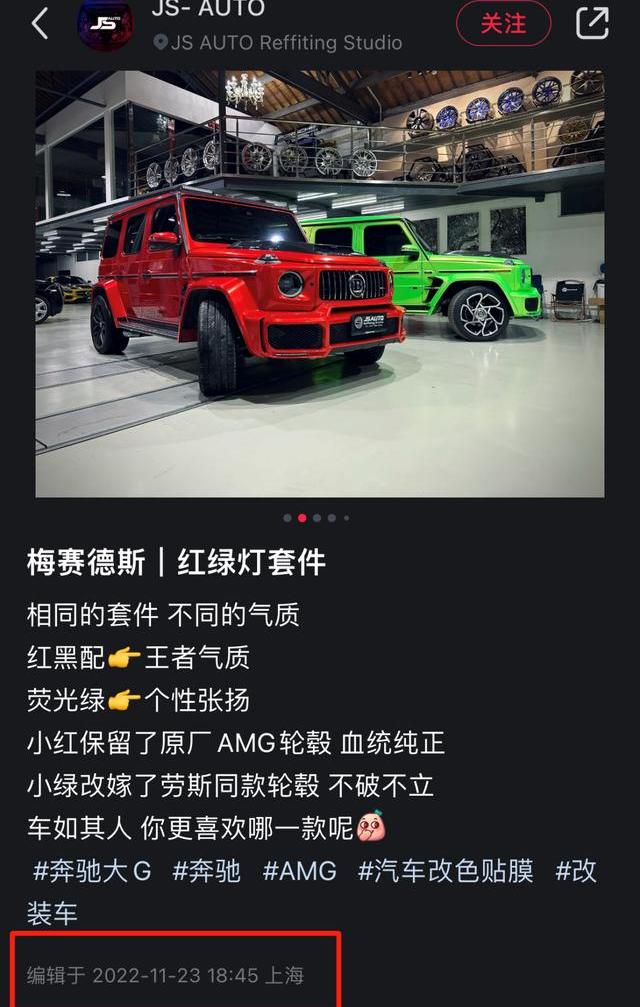Open hashtag #奔驰
Screen dimensions: 640x1007
[x=207, y=871]
